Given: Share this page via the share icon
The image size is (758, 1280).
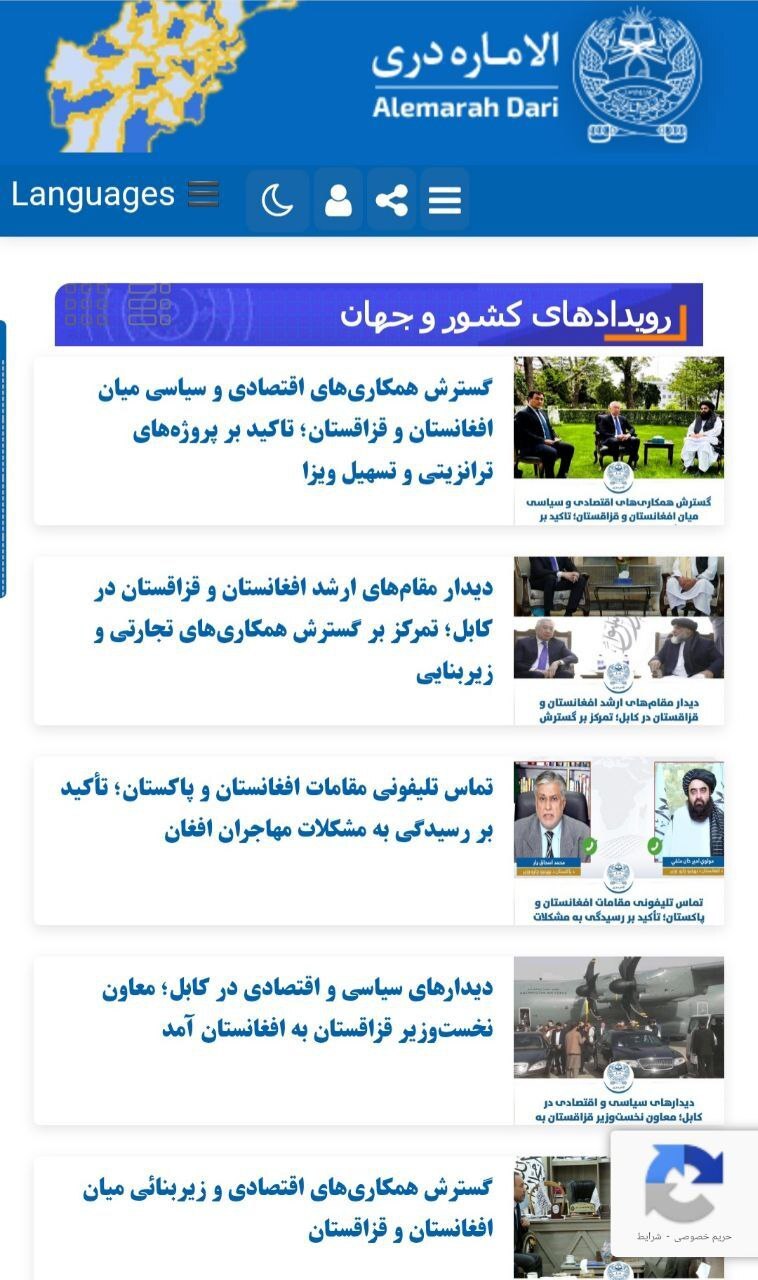Looking at the screenshot, I should [x=391, y=200].
